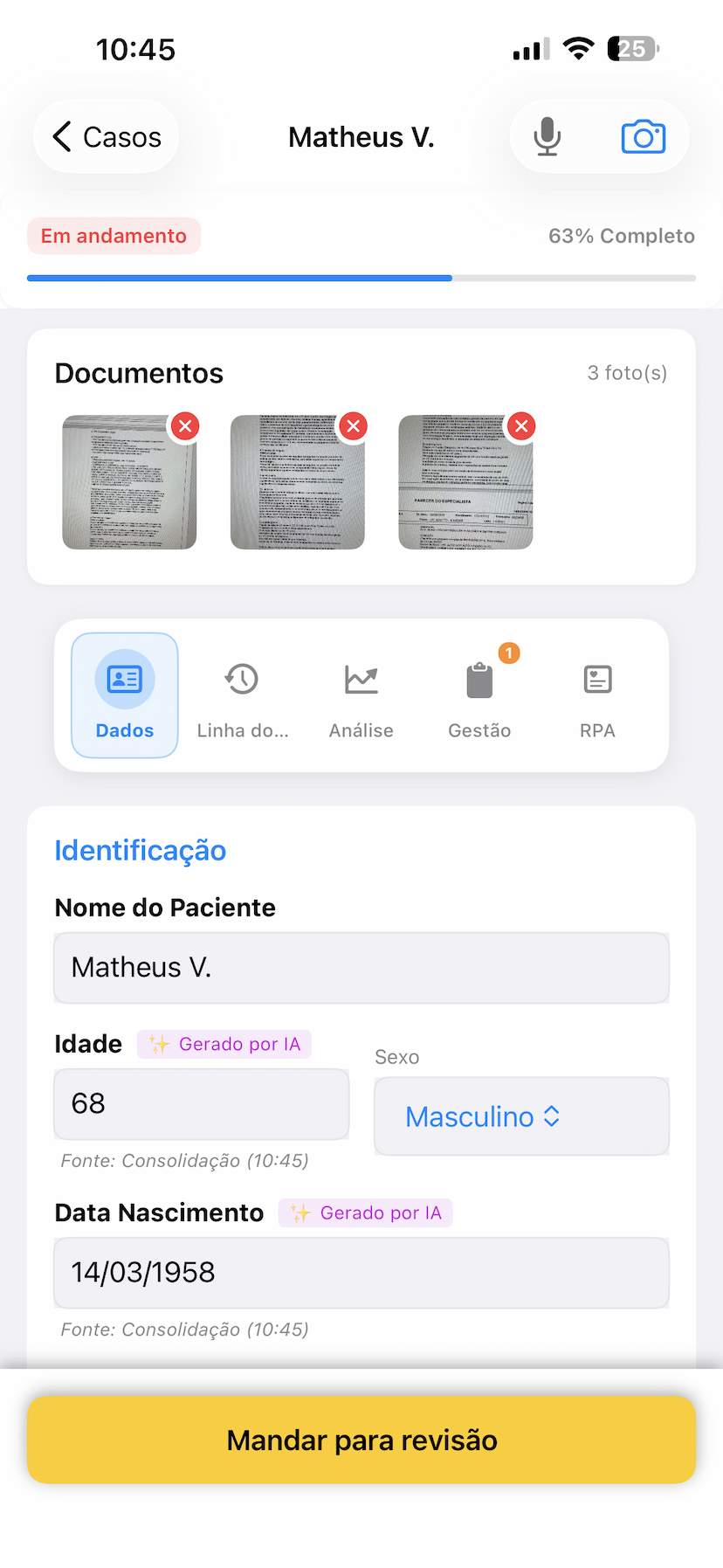Click the back chevron beside Casos
723x1568 pixels.
(59, 136)
